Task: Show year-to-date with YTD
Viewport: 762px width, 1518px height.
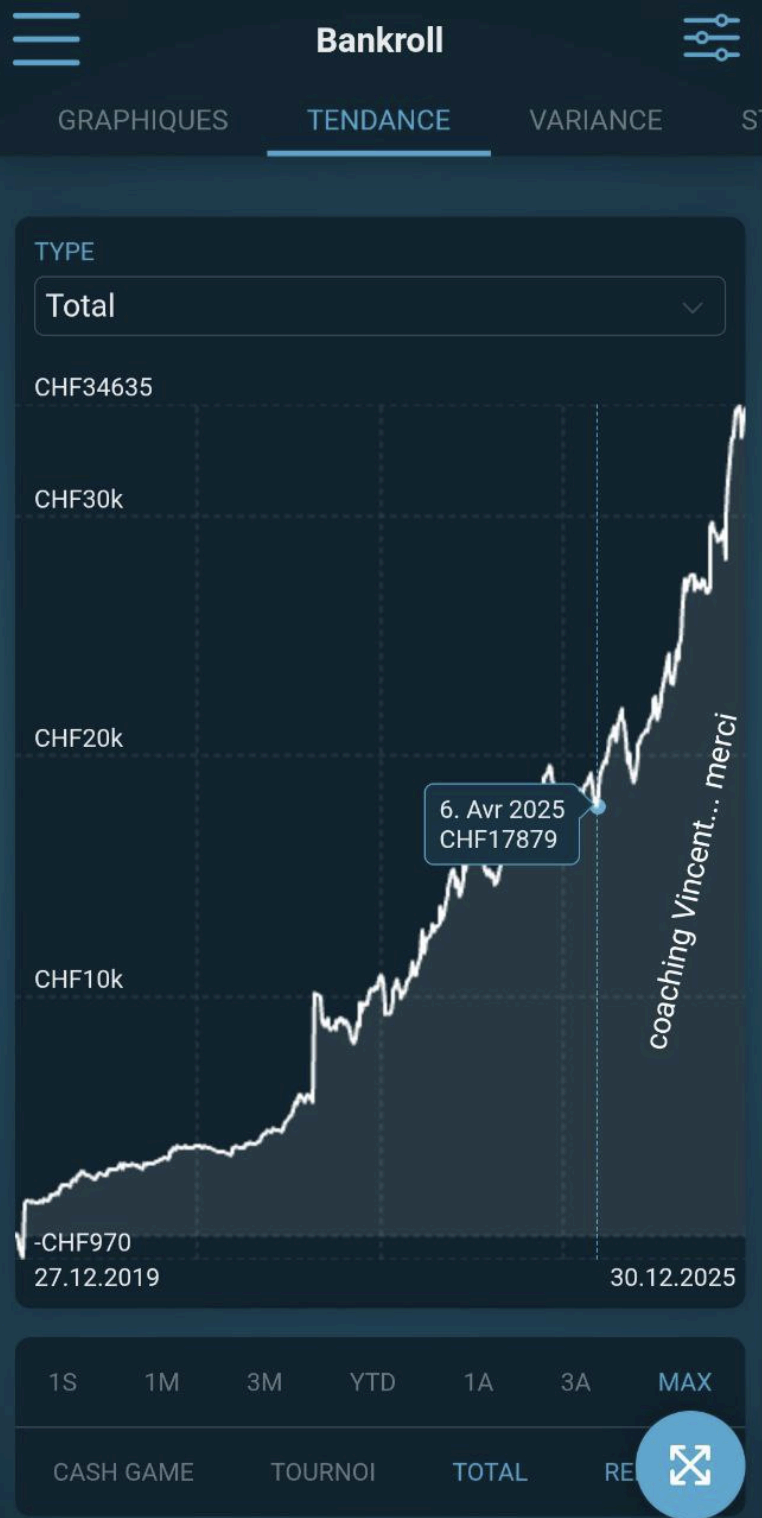Action: tap(373, 1382)
